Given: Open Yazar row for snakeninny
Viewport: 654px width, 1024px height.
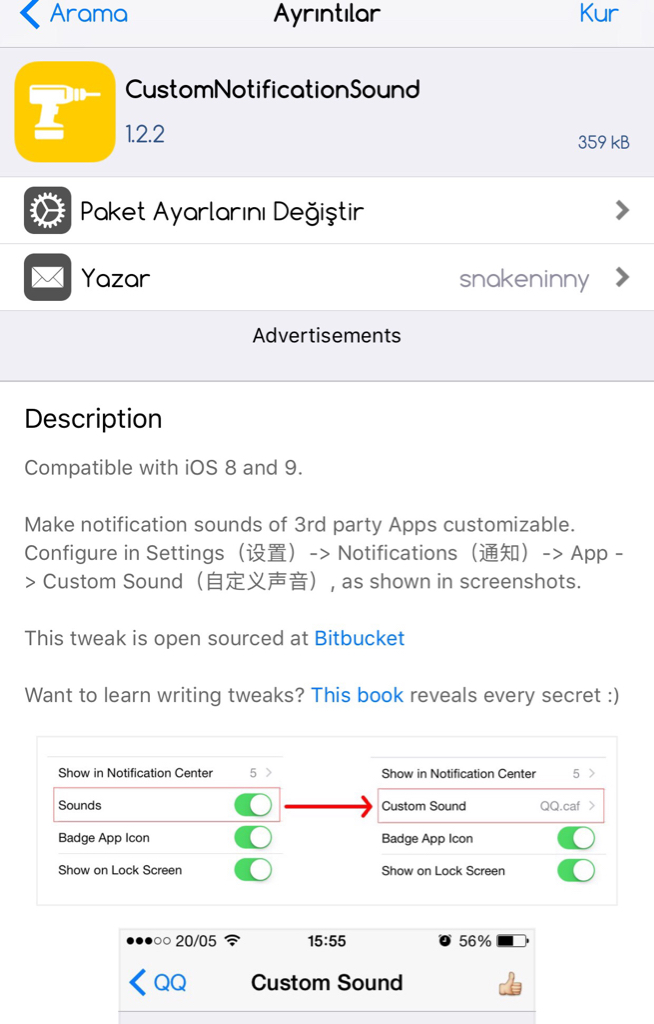Looking at the screenshot, I should [326, 278].
